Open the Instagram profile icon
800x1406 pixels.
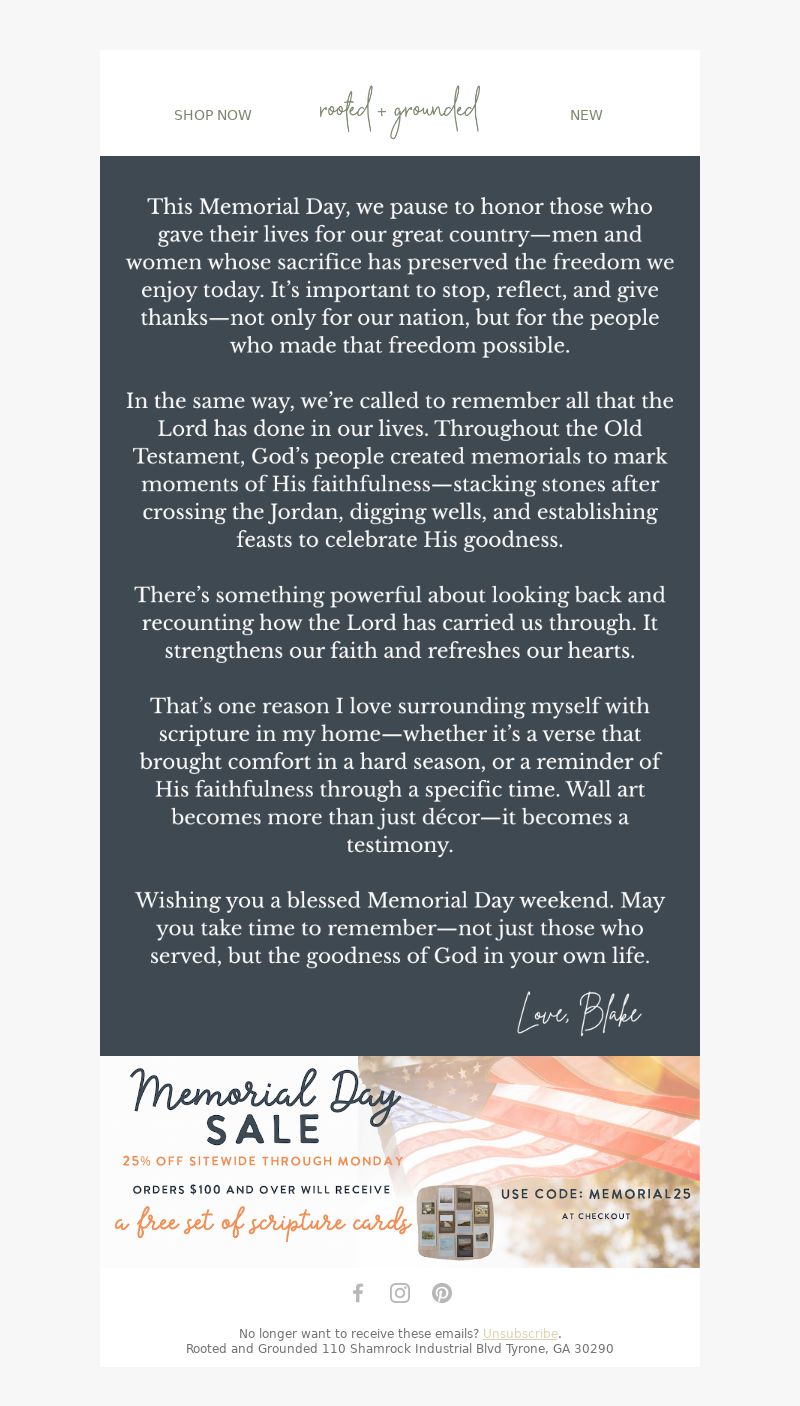(400, 1293)
